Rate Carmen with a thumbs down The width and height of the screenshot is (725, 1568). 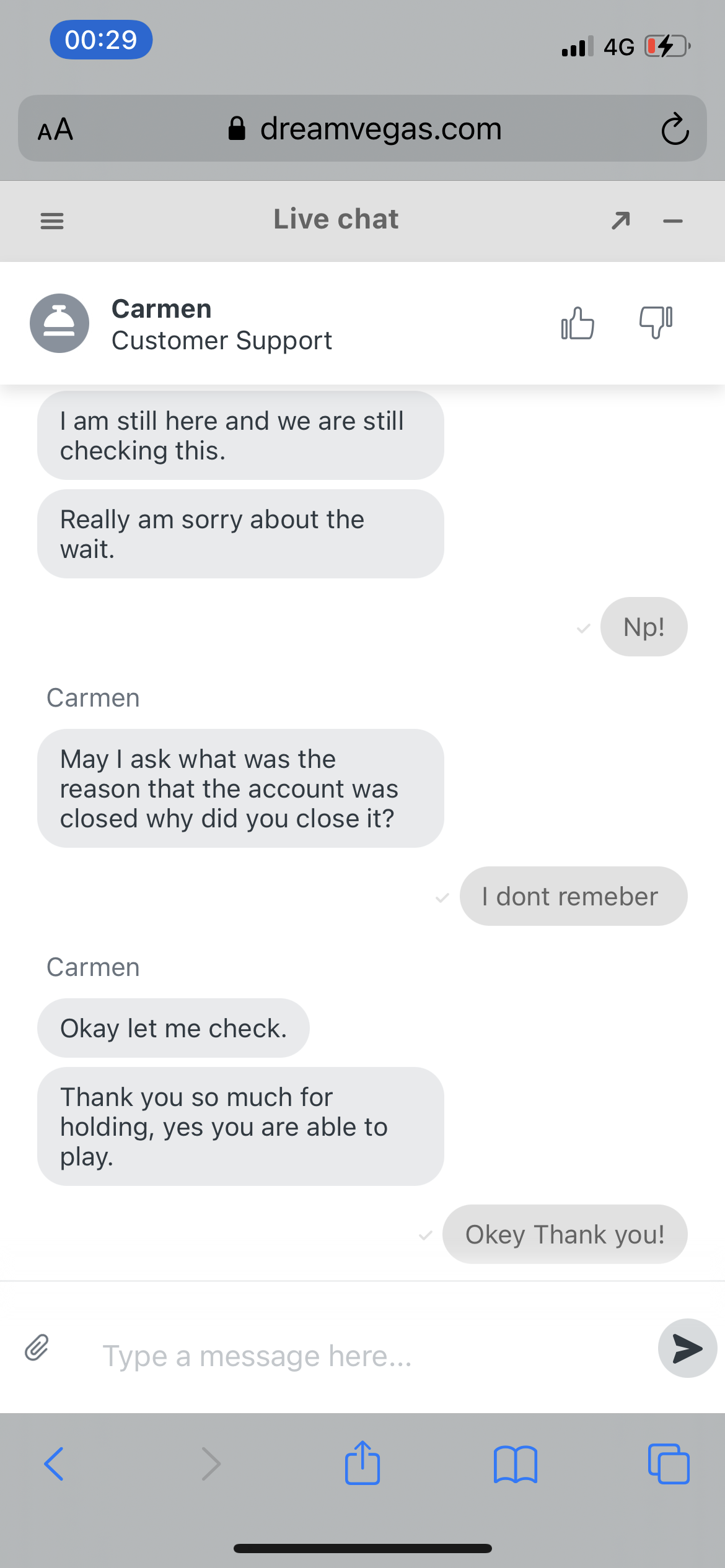click(656, 322)
